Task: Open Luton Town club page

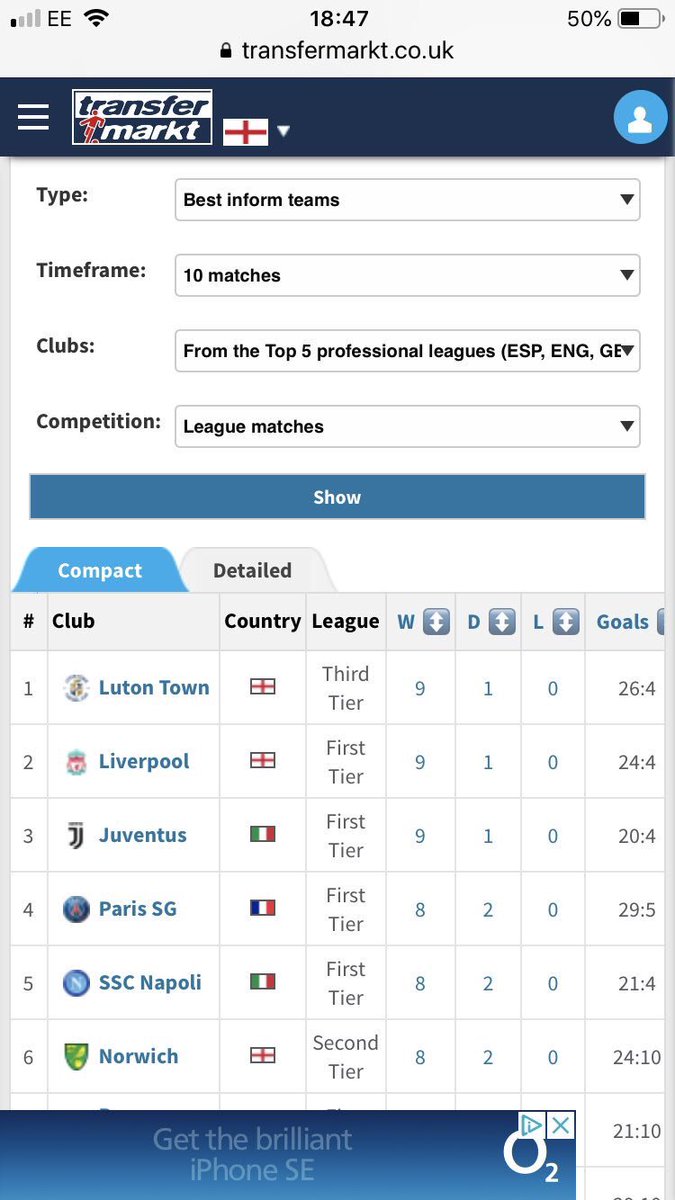Action: 154,688
